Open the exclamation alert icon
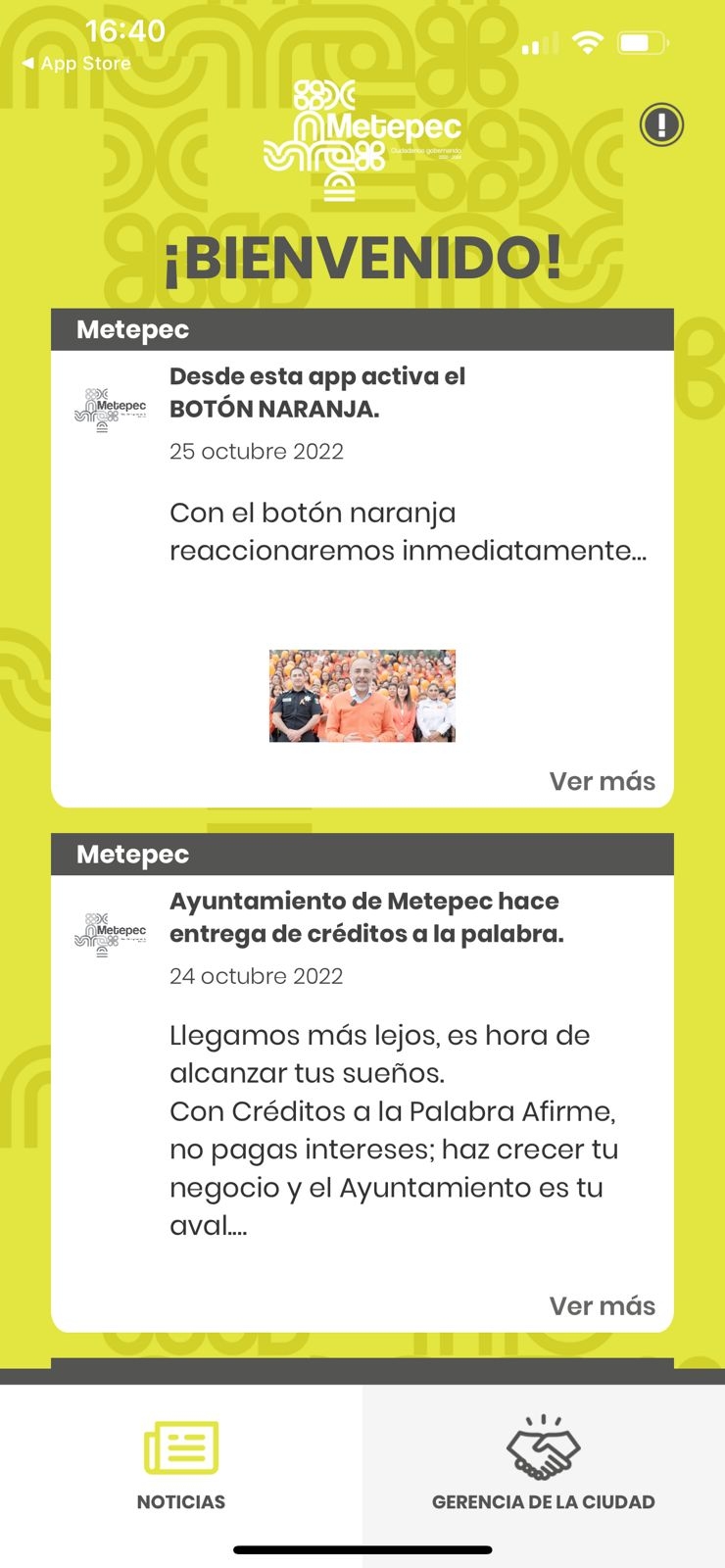This screenshot has height=1568, width=725. [x=661, y=125]
